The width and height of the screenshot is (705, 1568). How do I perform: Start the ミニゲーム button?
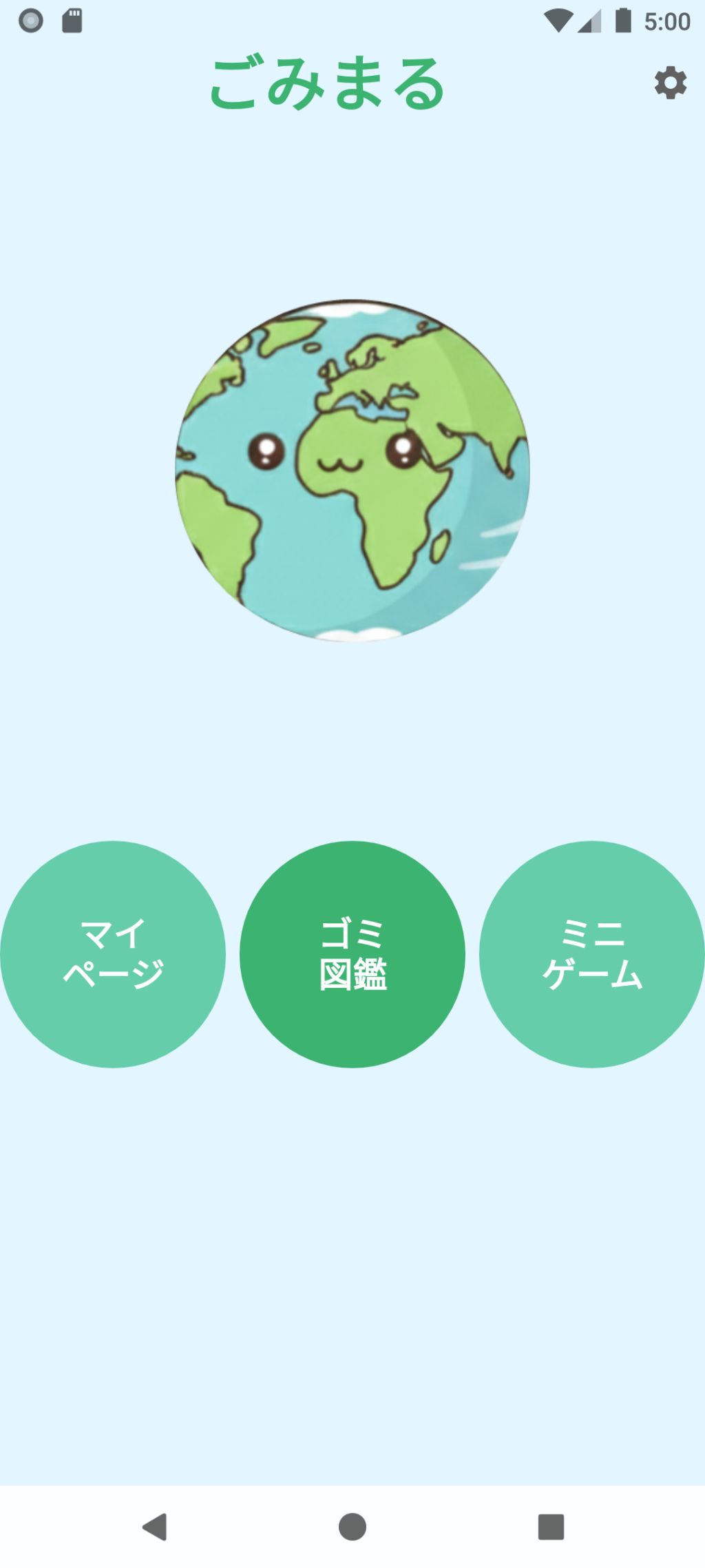[x=592, y=954]
